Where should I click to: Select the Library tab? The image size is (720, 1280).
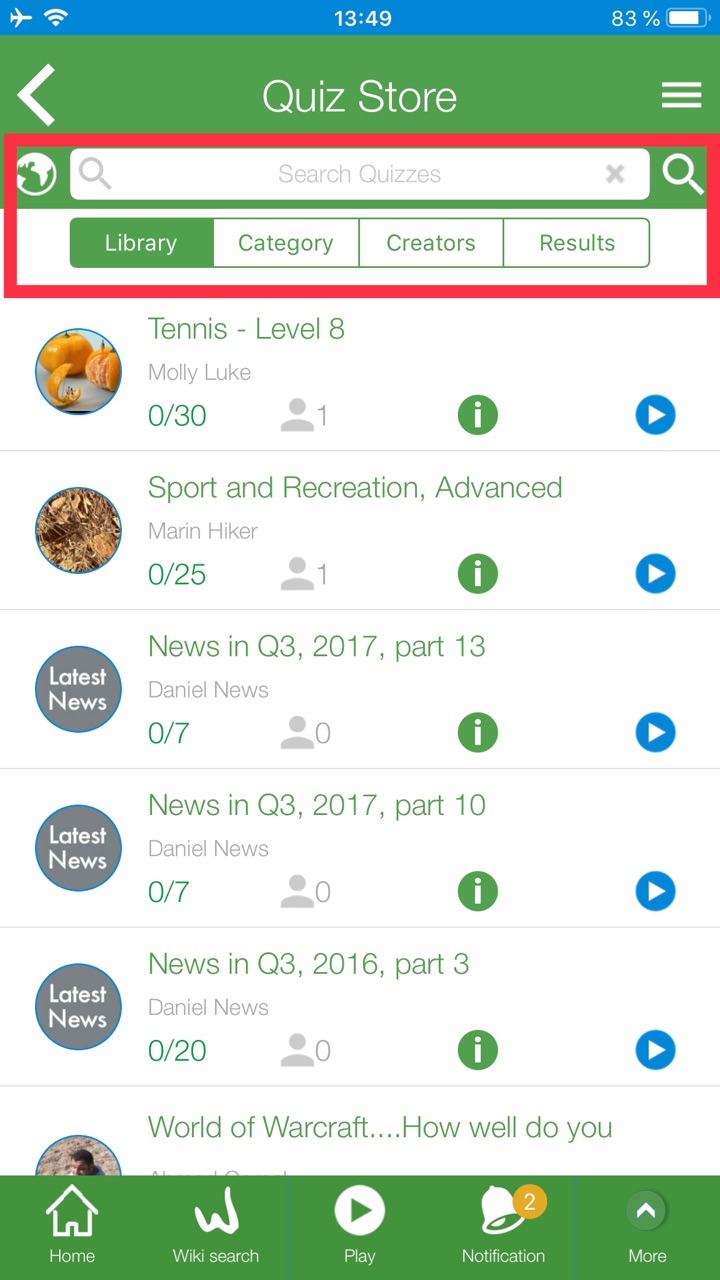point(141,243)
